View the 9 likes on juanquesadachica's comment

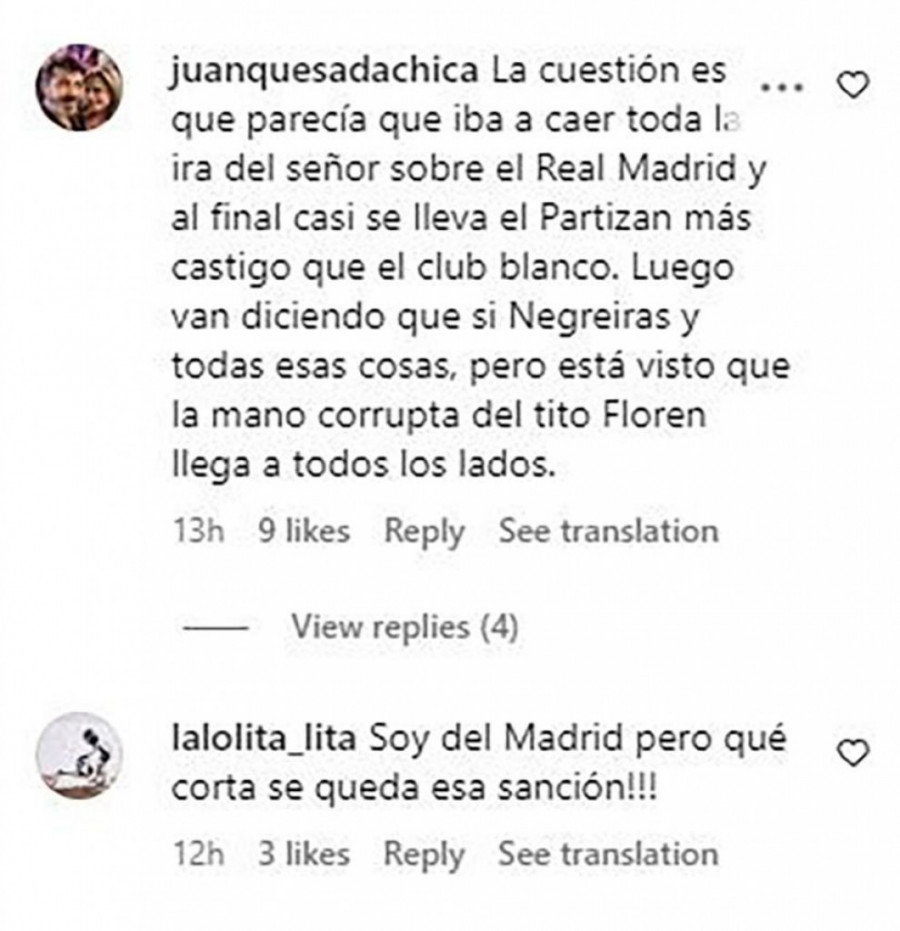click(304, 531)
